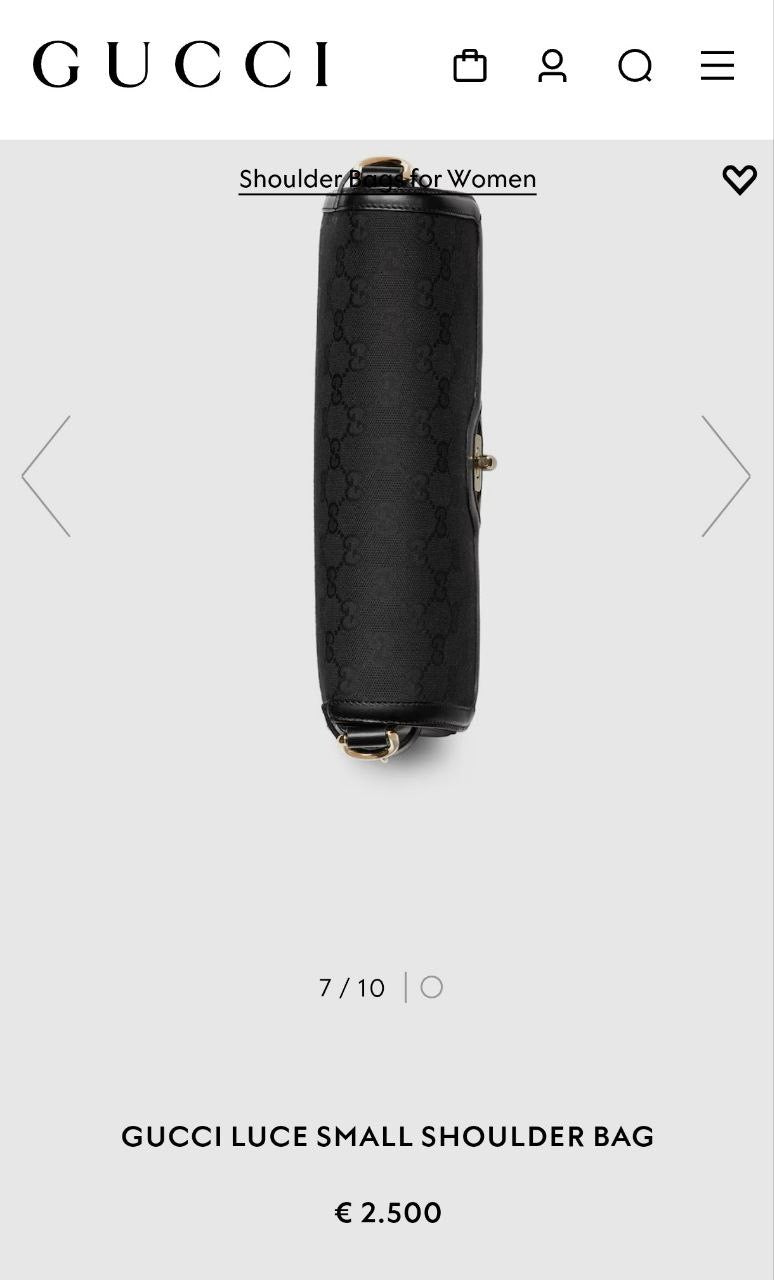The height and width of the screenshot is (1280, 774).
Task: Open the account profile icon
Action: (552, 66)
